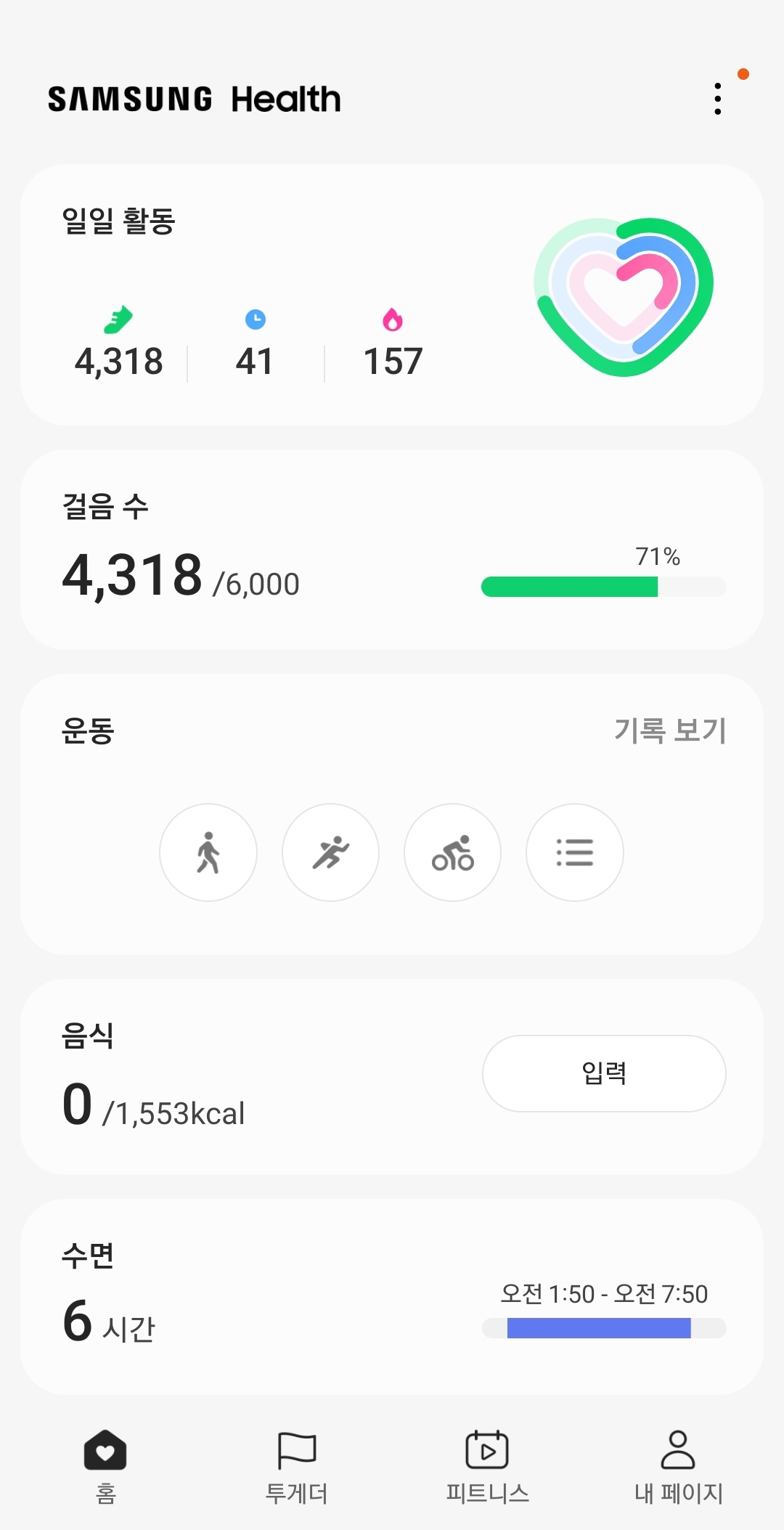Open the full workout list
Screen dimensions: 784x1530
(x=574, y=853)
